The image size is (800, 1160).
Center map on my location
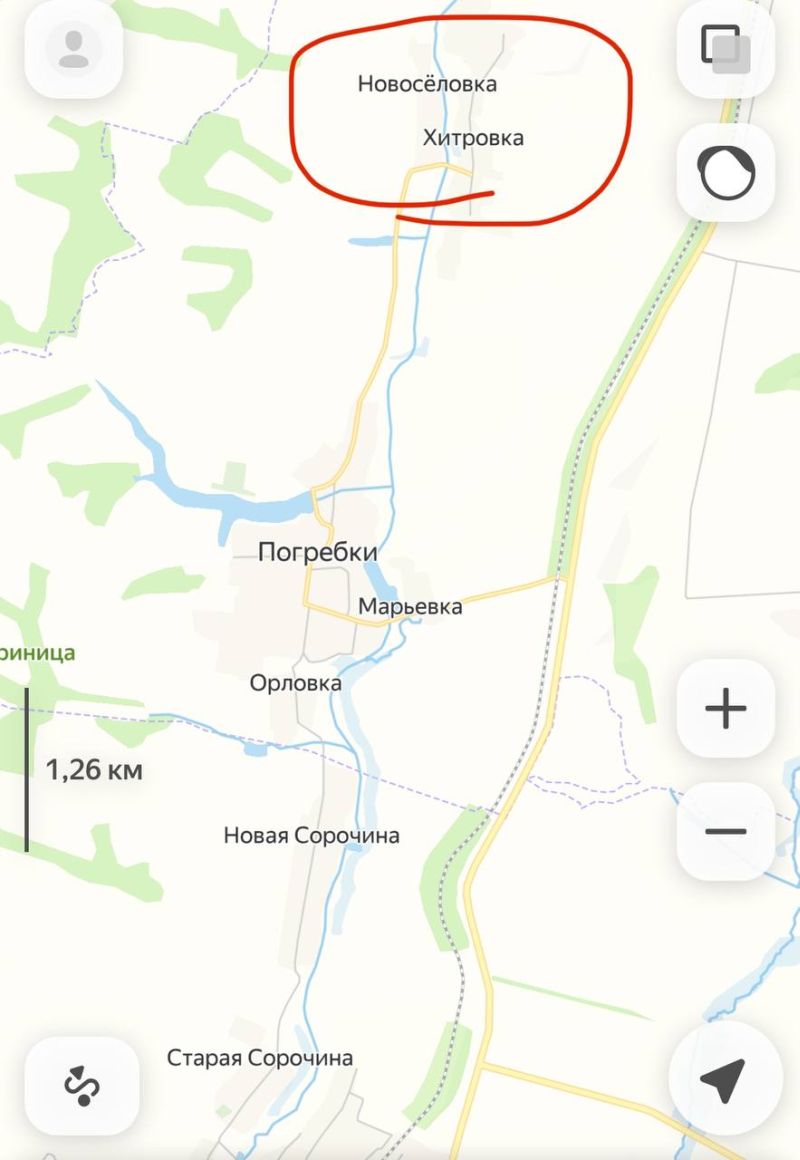tap(722, 1079)
